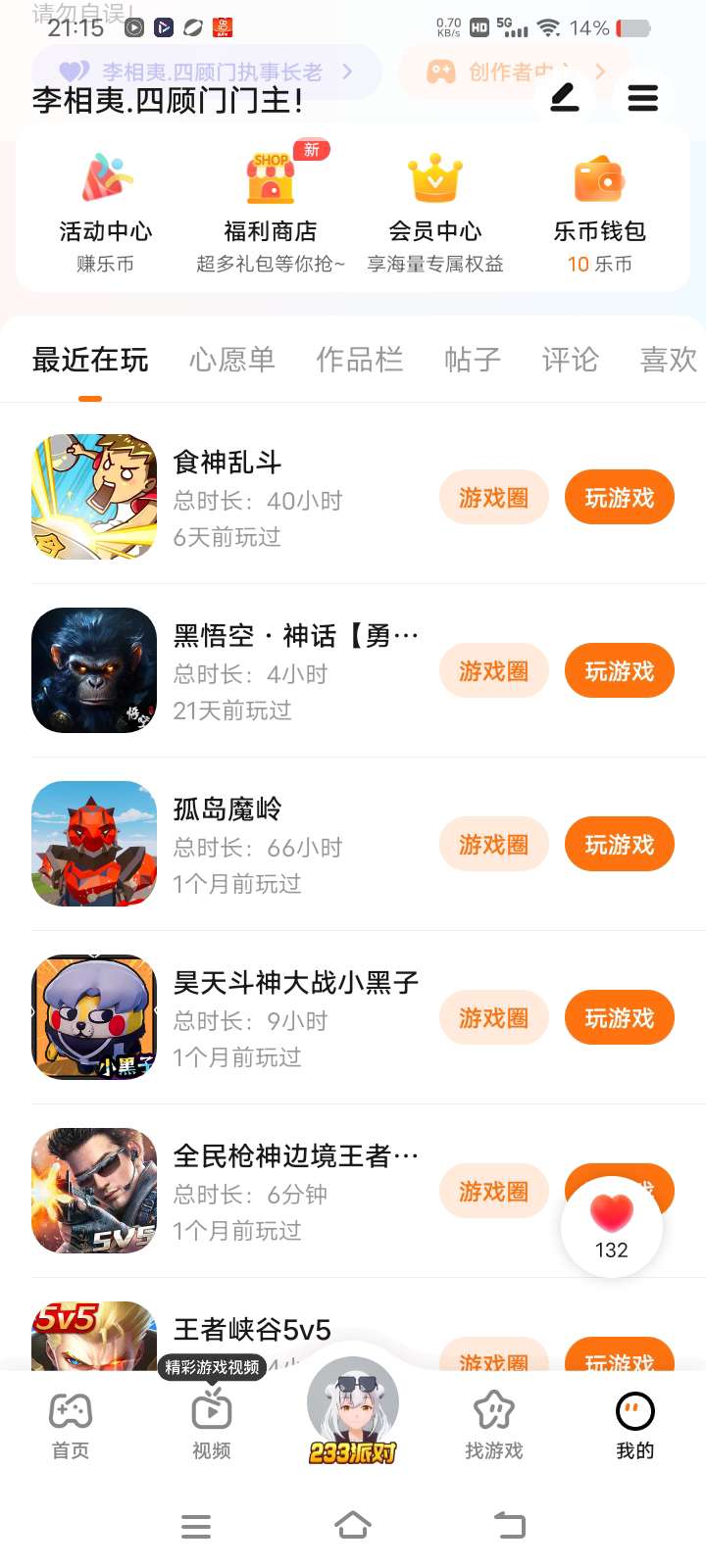Tap the edit pencil icon
The image size is (706, 1568).
(x=565, y=97)
